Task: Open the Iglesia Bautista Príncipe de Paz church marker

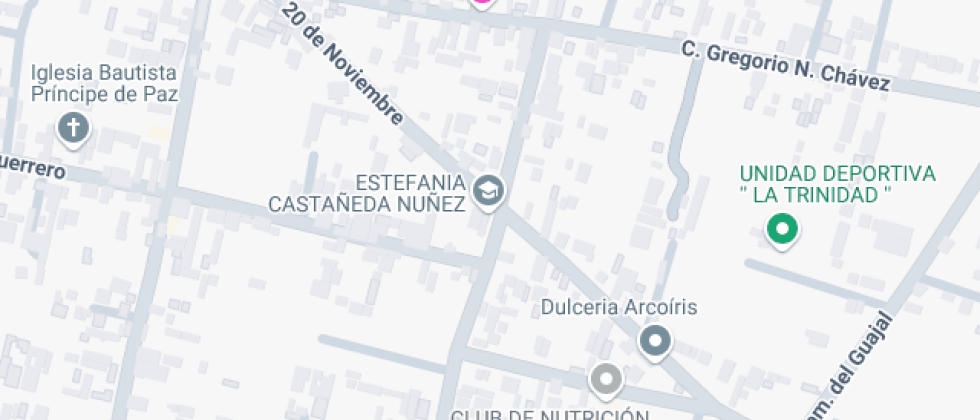Action: pos(73,128)
